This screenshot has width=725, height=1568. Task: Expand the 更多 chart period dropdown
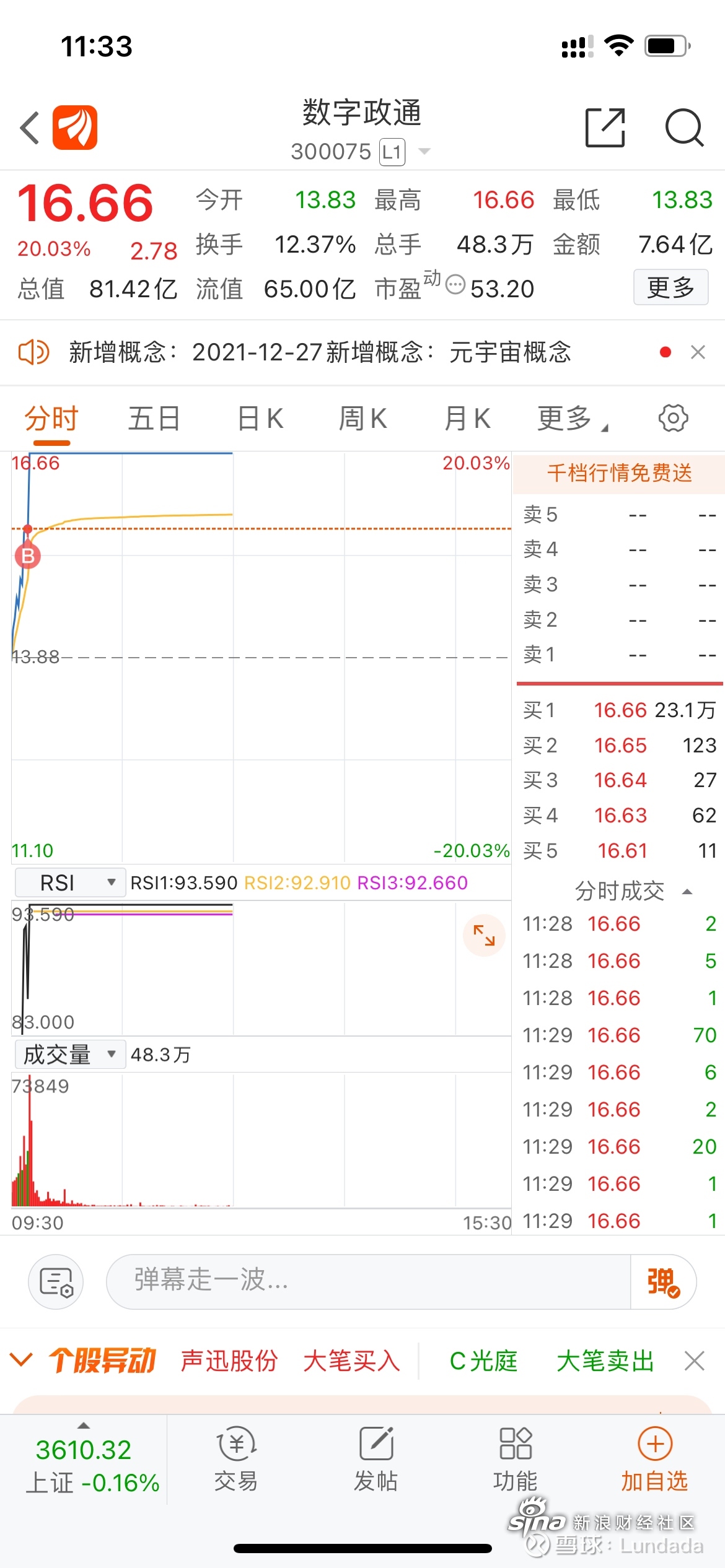coord(571,419)
